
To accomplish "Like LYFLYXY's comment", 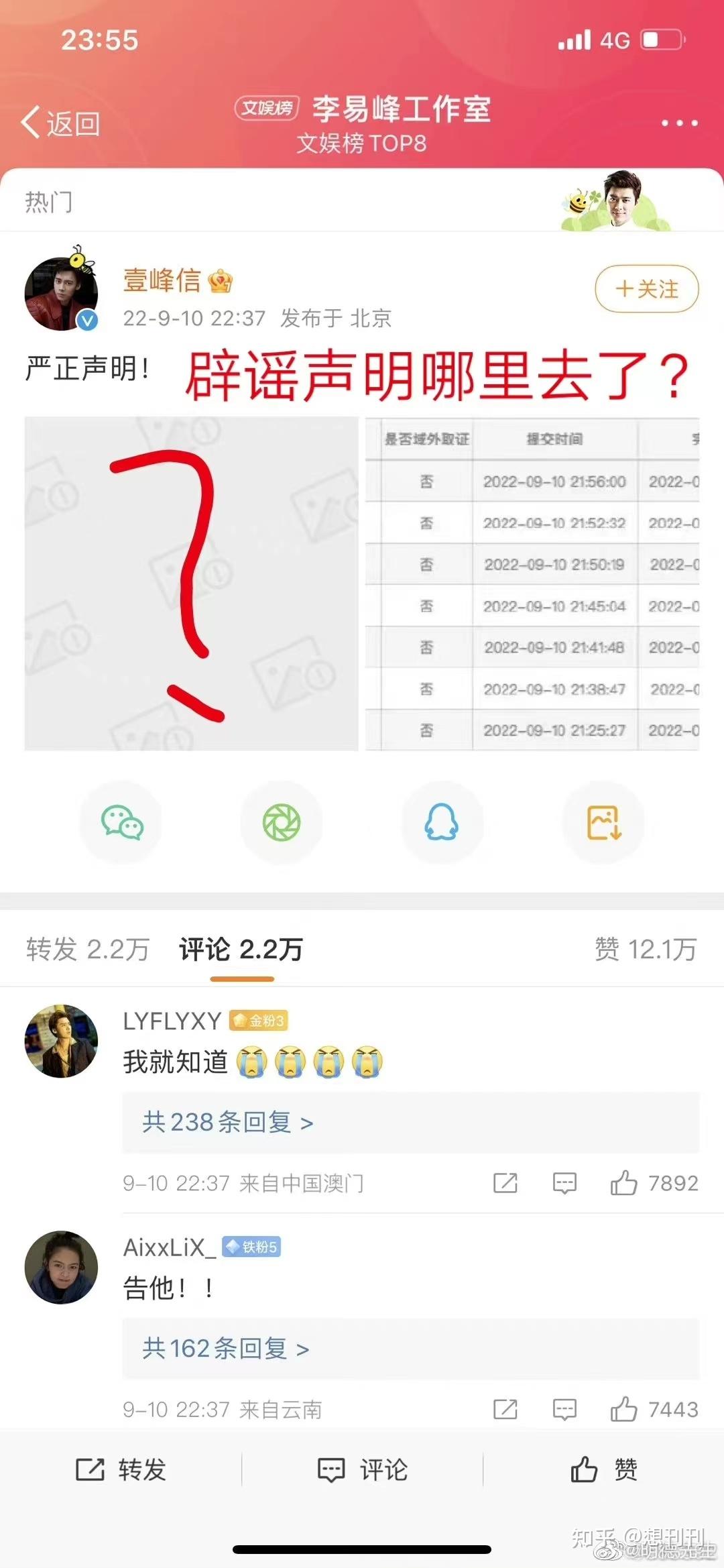I will pos(624,1183).
